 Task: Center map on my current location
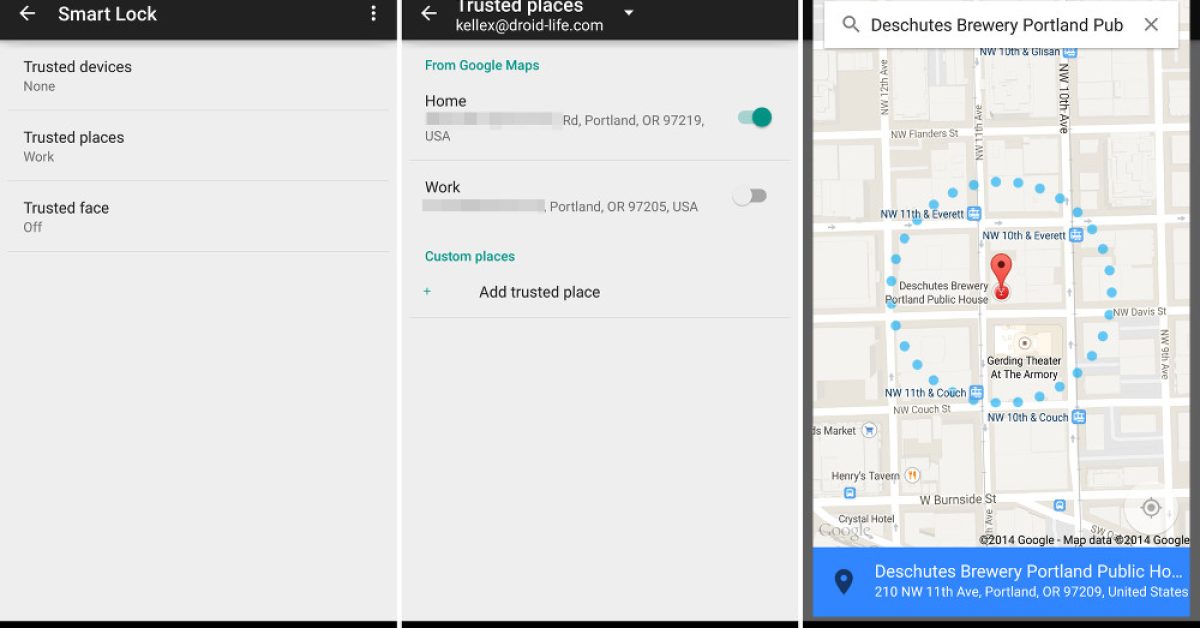pyautogui.click(x=1150, y=508)
